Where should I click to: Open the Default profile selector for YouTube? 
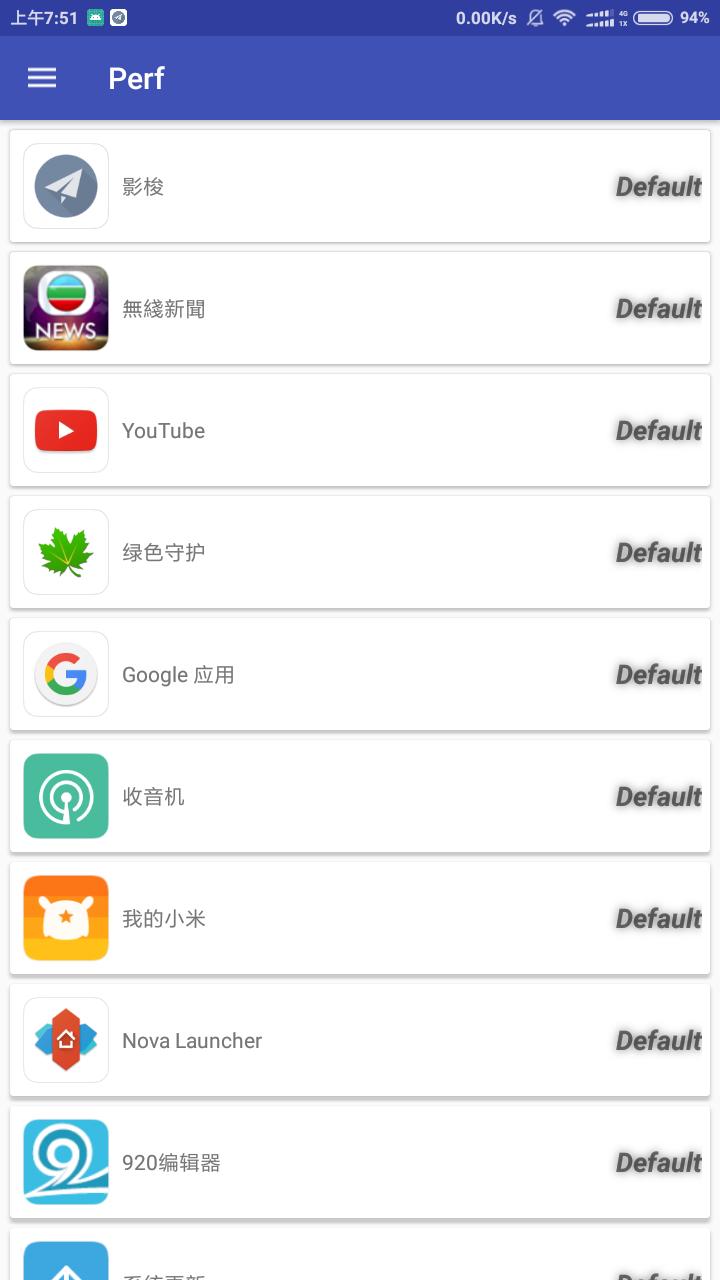[657, 430]
